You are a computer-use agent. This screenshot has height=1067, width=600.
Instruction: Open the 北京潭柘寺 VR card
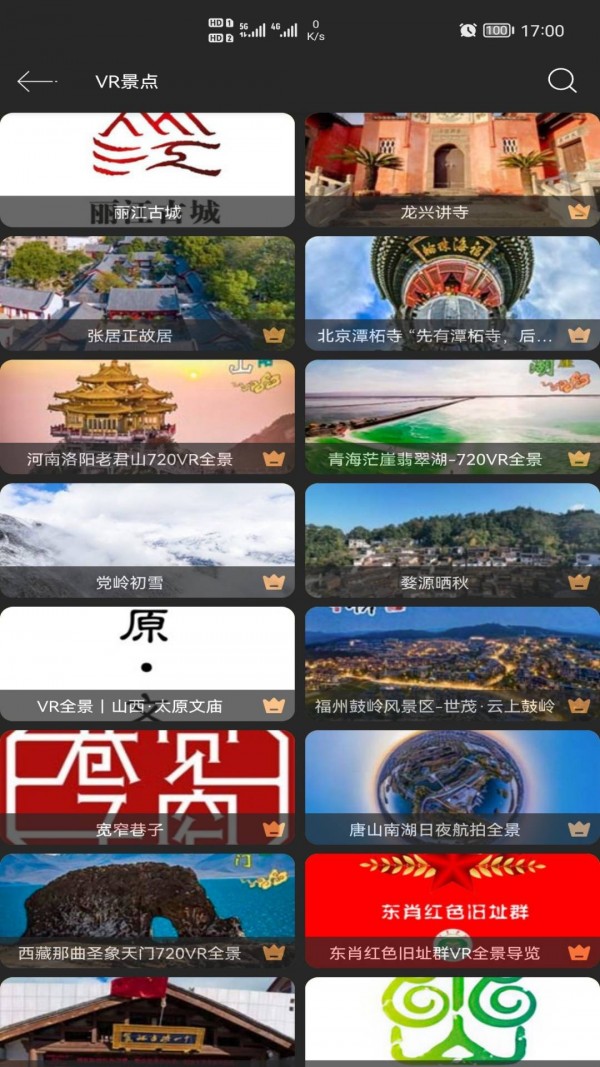[x=452, y=293]
